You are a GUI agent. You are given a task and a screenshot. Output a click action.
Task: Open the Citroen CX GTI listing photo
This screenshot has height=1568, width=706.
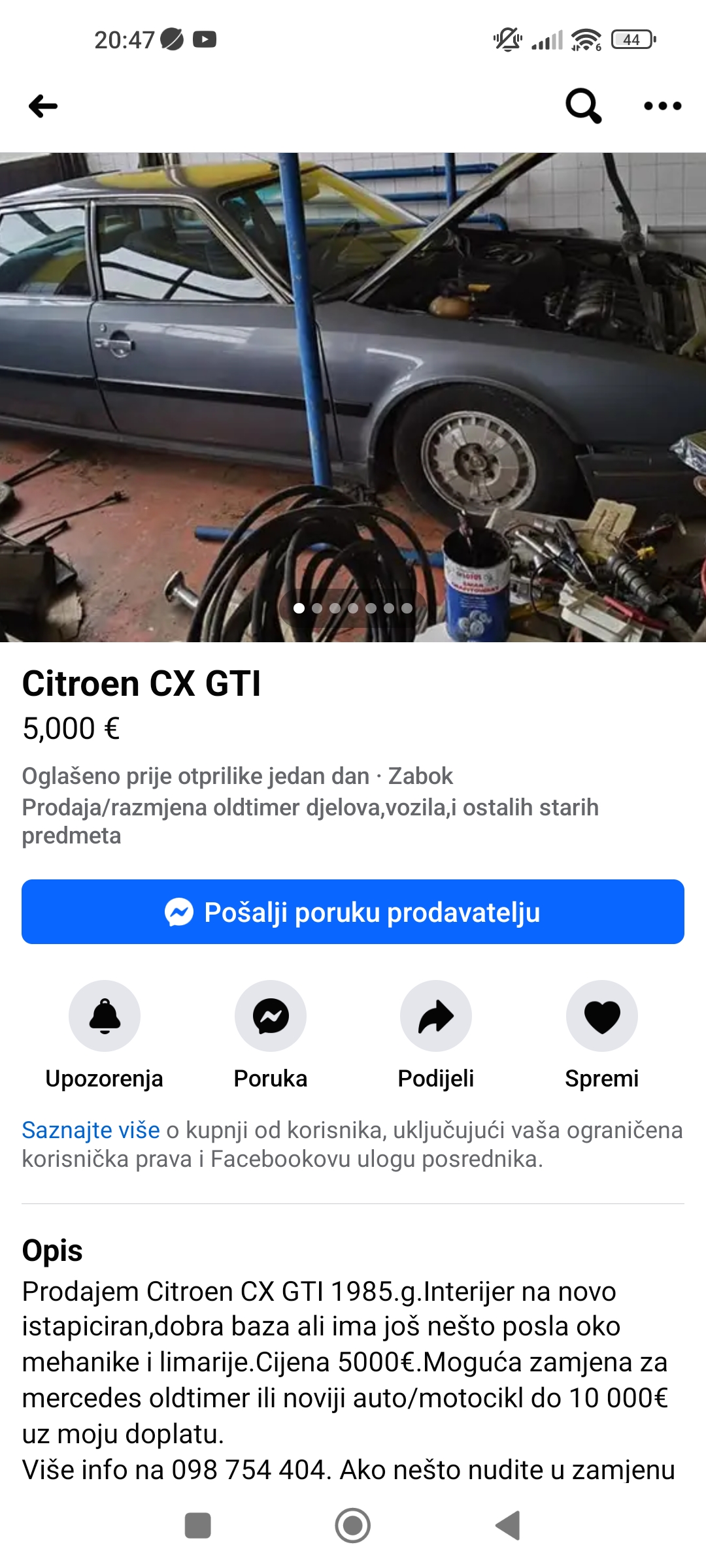point(353,397)
